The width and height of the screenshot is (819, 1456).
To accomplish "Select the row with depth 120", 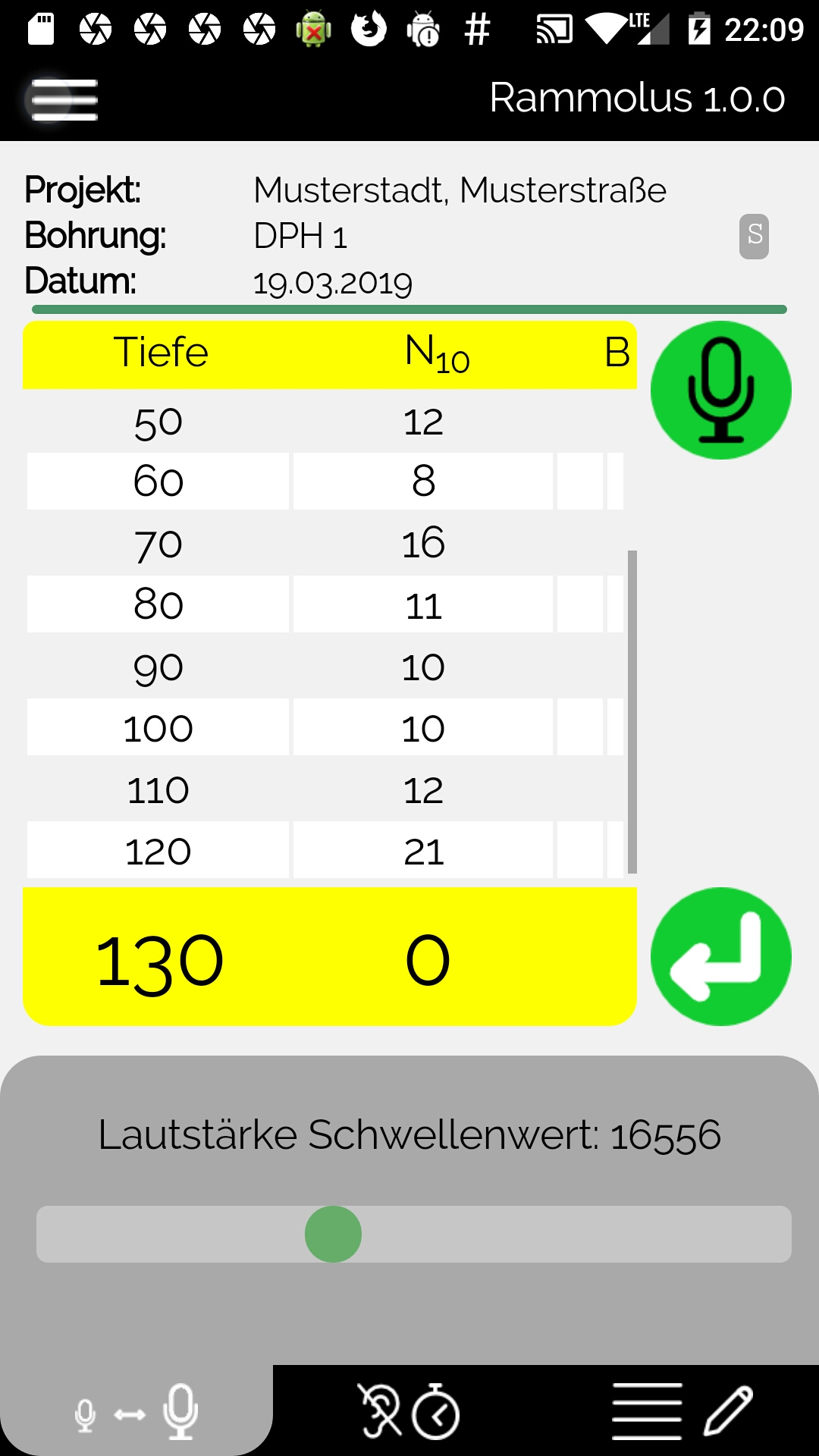I will tap(326, 851).
